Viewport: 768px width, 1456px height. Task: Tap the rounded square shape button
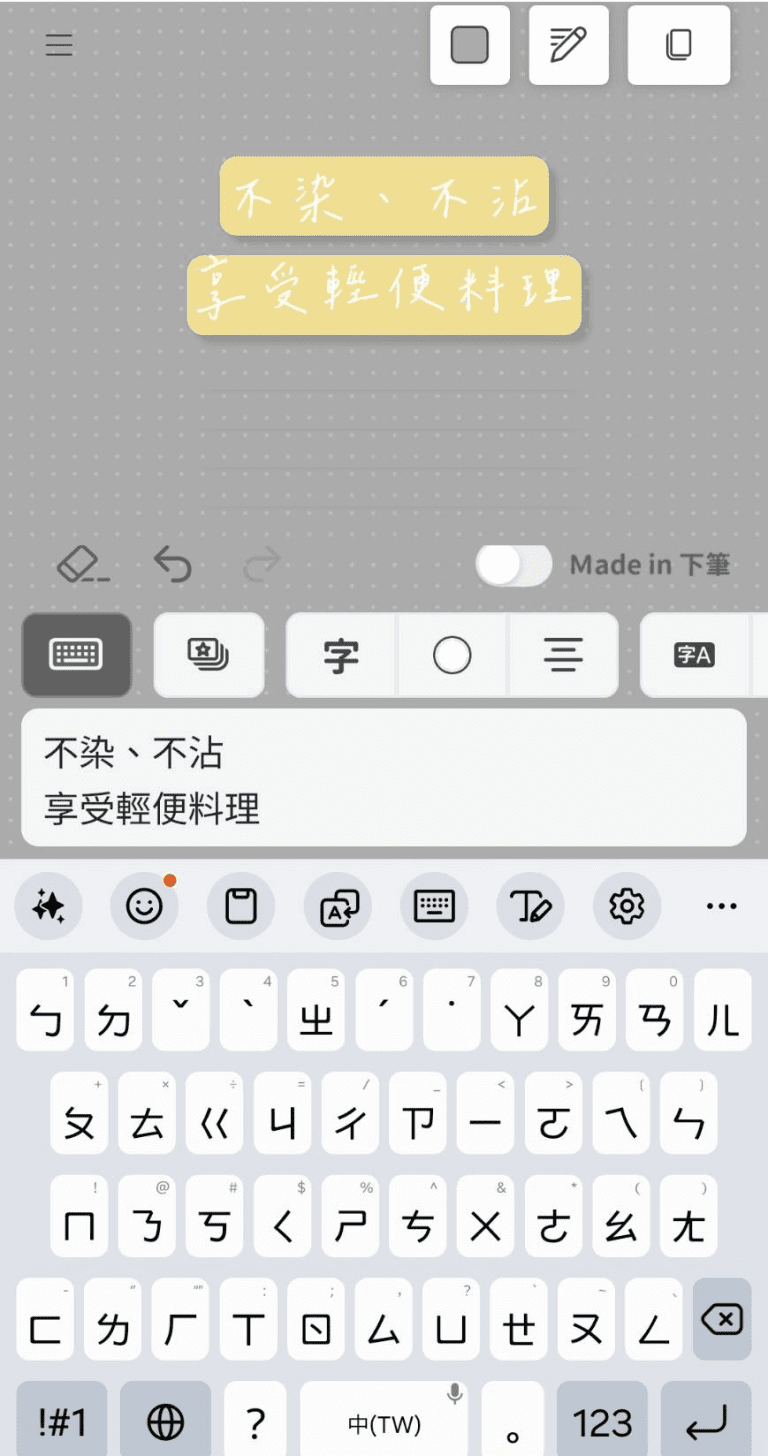(x=469, y=45)
